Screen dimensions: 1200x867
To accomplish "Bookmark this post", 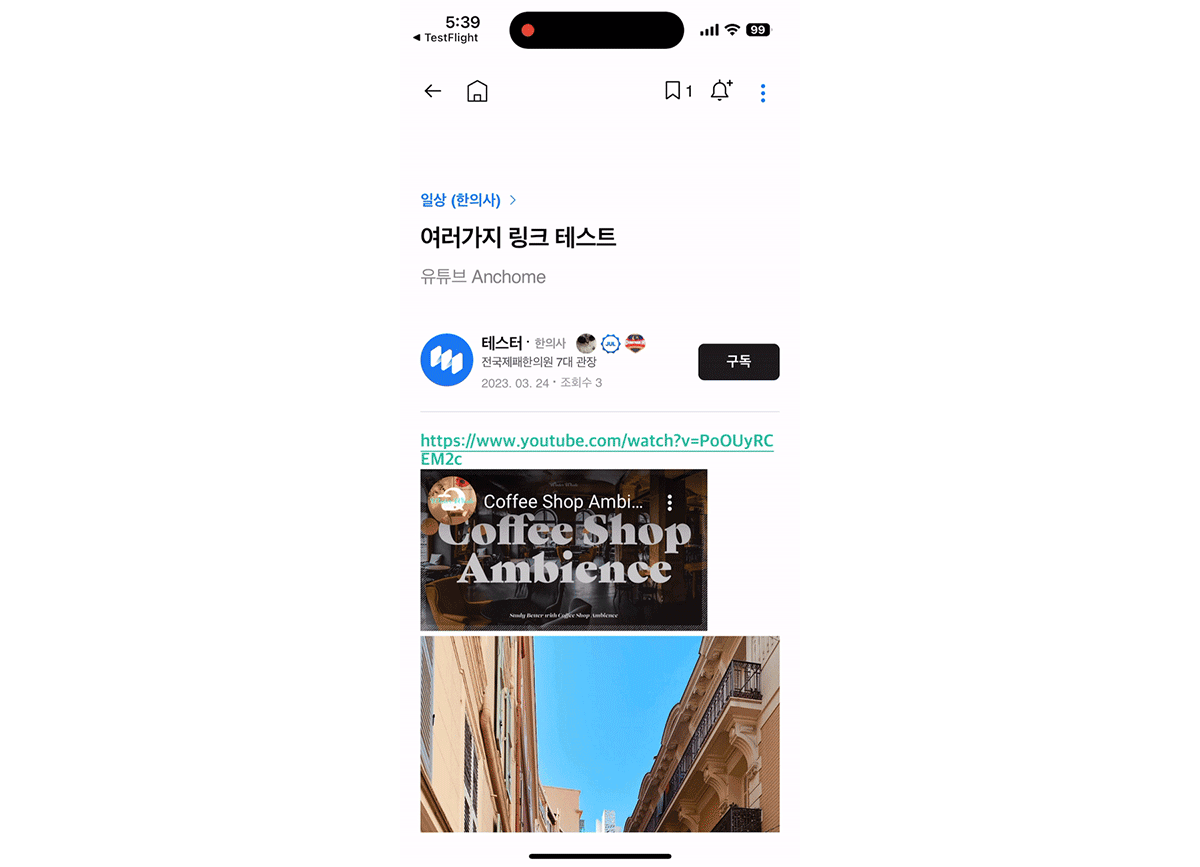I will 673,91.
